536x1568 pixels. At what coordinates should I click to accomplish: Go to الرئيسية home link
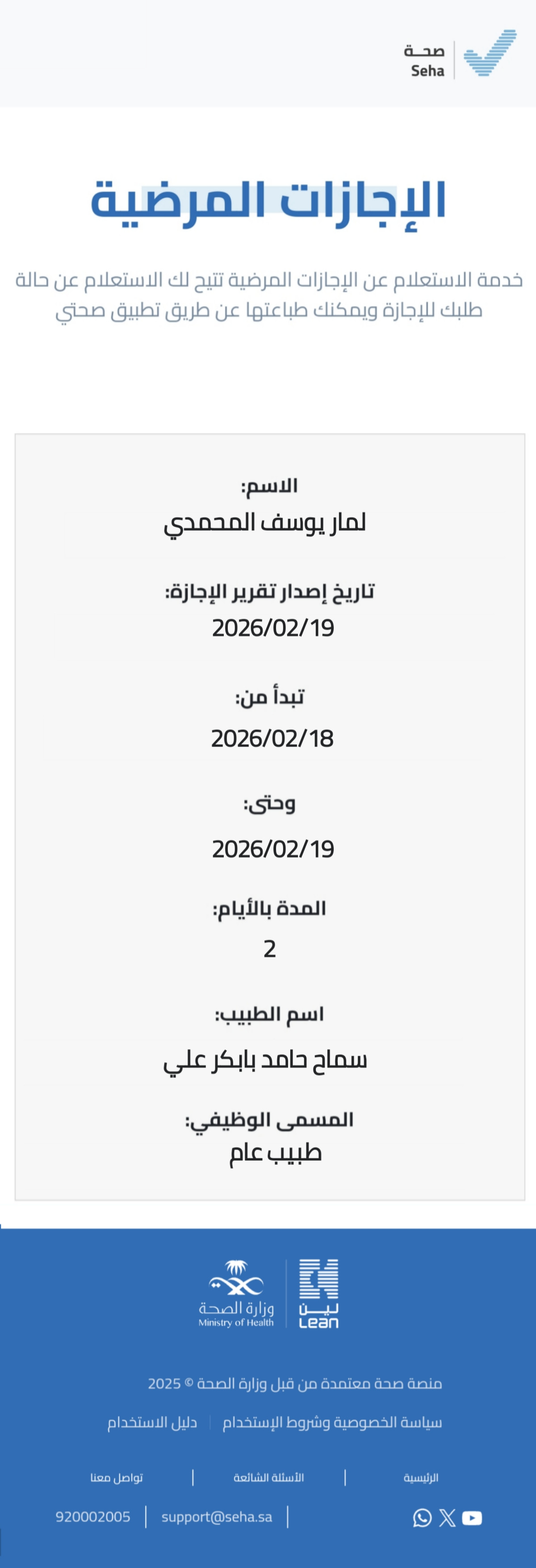click(x=421, y=1477)
